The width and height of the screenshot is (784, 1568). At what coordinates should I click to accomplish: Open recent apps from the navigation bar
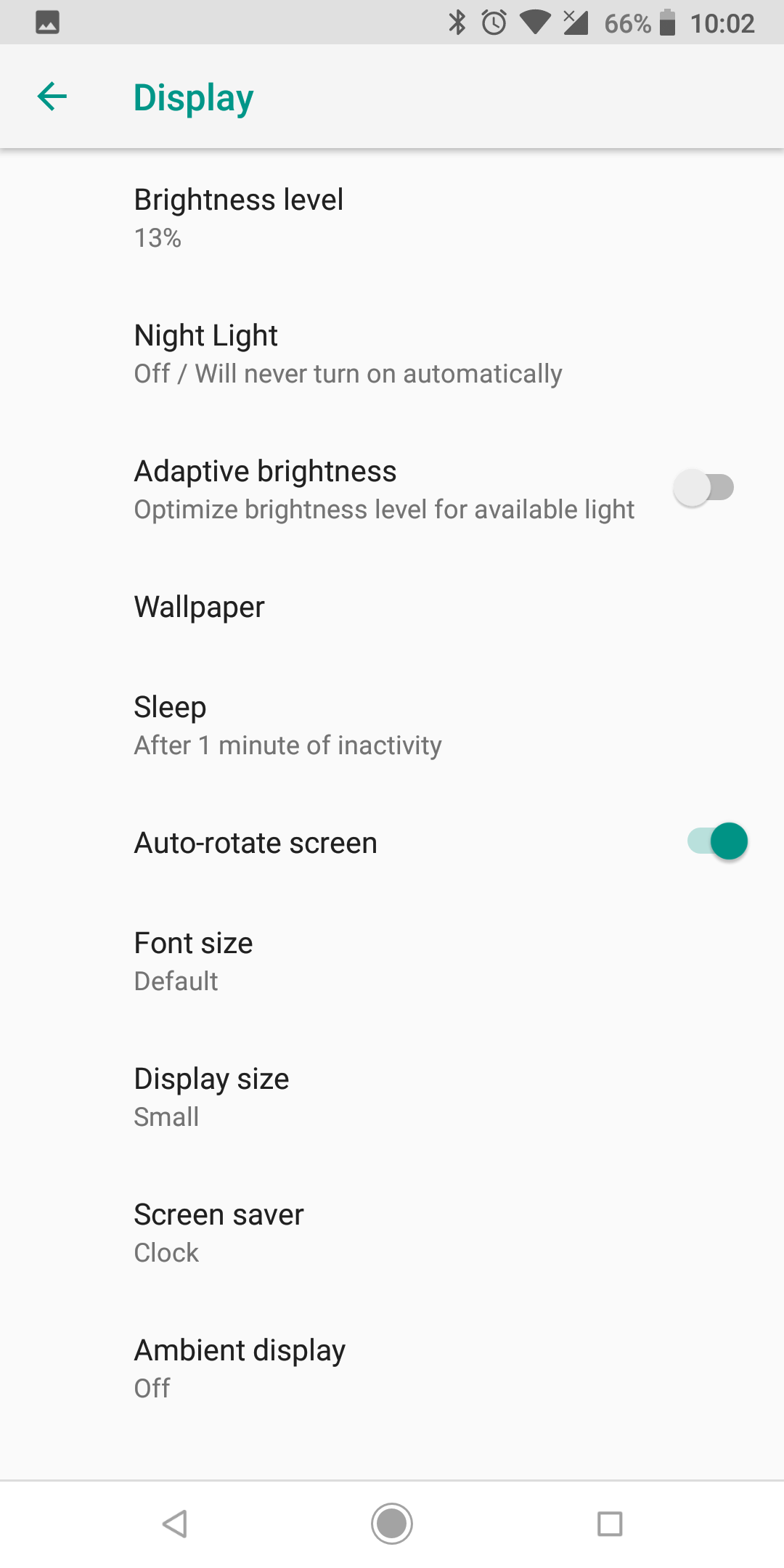coord(610,1524)
